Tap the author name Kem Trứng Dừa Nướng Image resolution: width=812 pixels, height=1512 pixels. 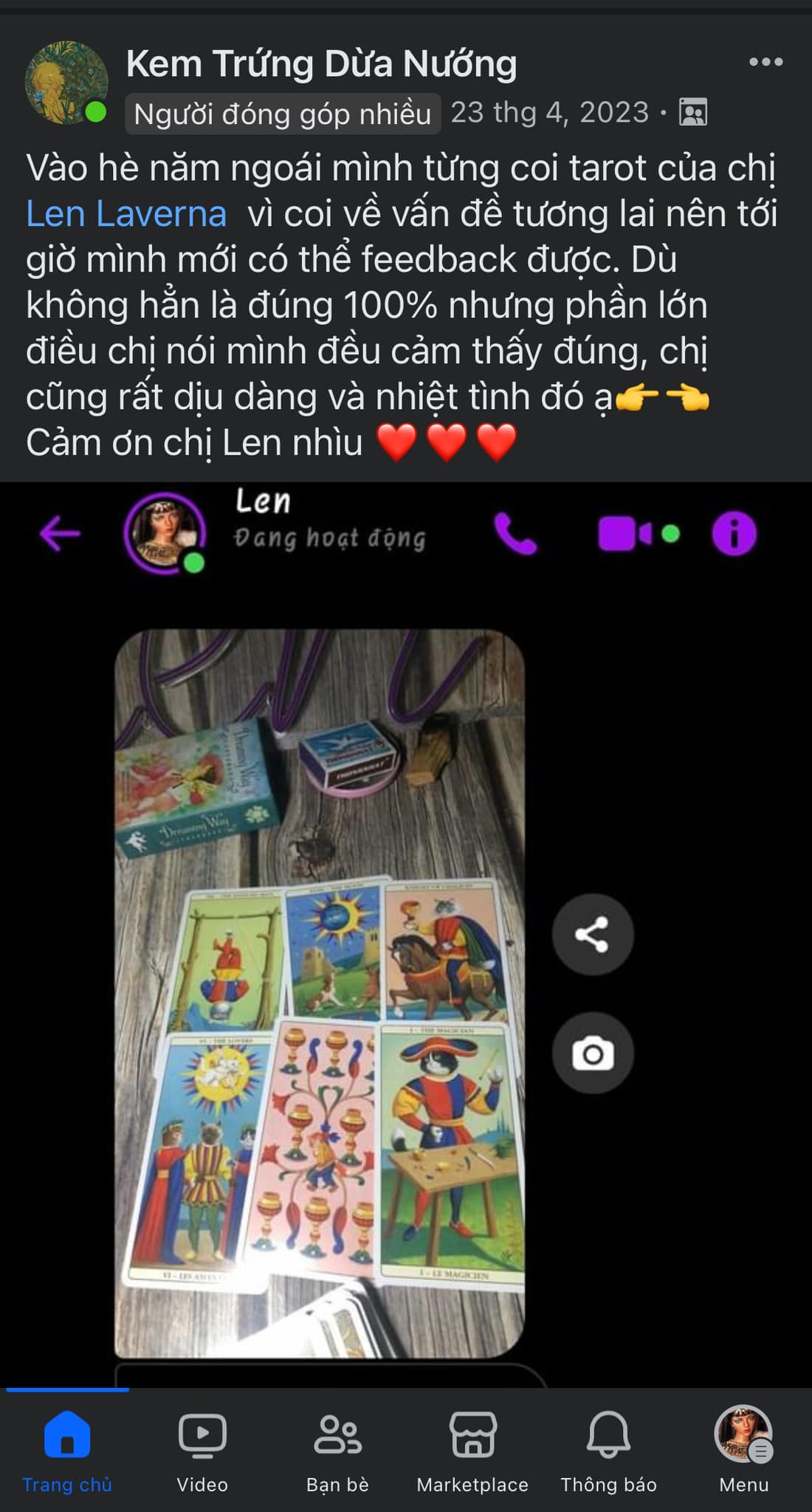tap(321, 64)
